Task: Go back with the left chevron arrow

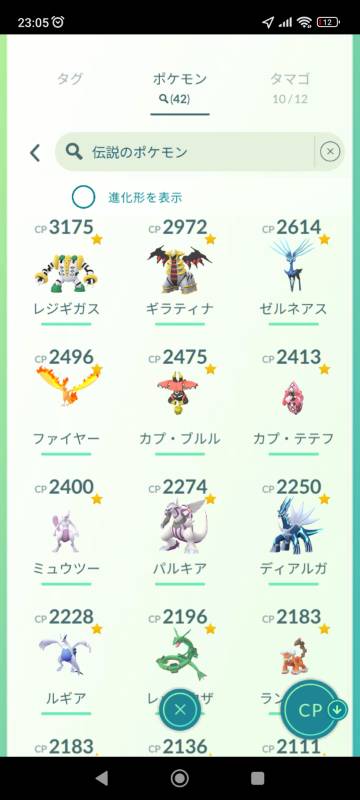Action: click(x=35, y=153)
